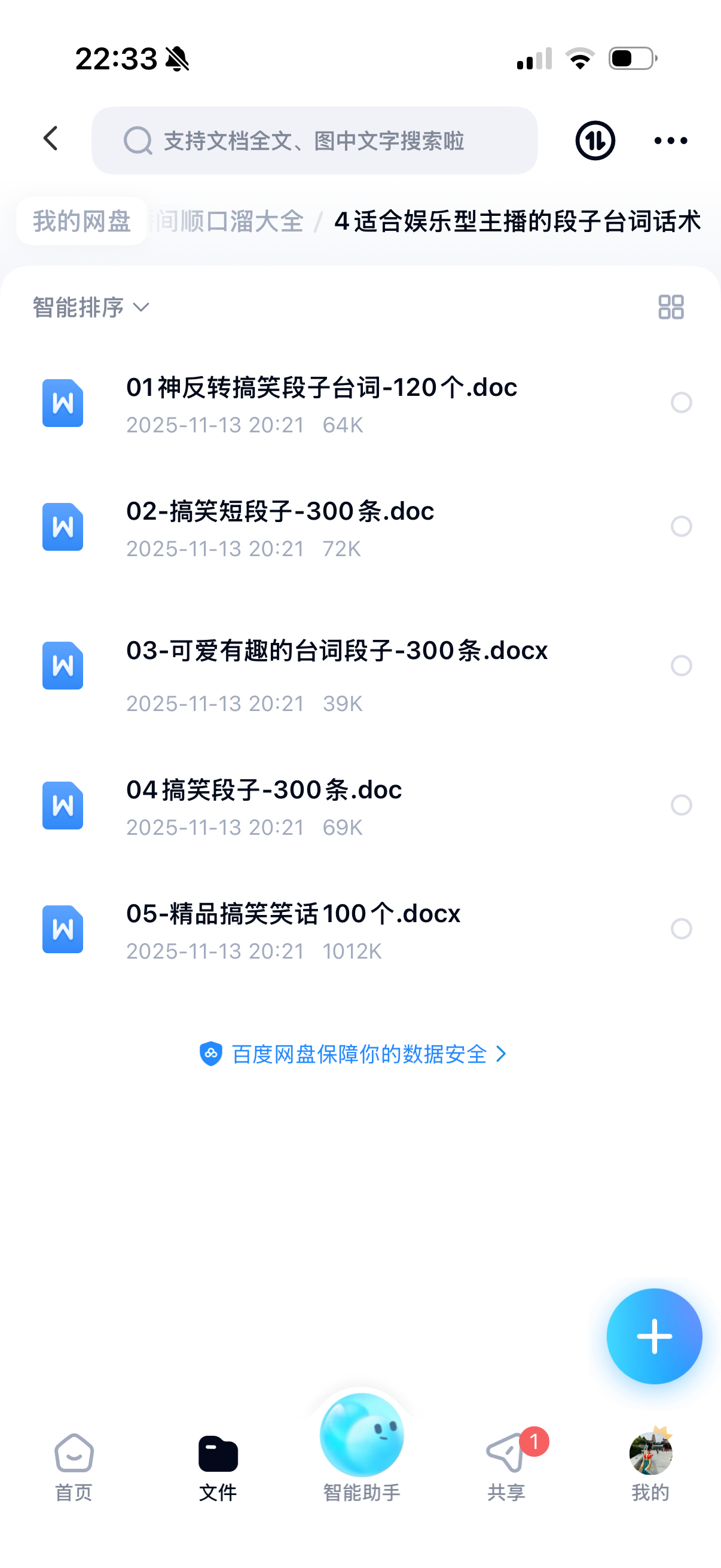This screenshot has height=1568, width=721.
Task: Jump to 我的网盘 in breadcrumb
Action: click(81, 221)
